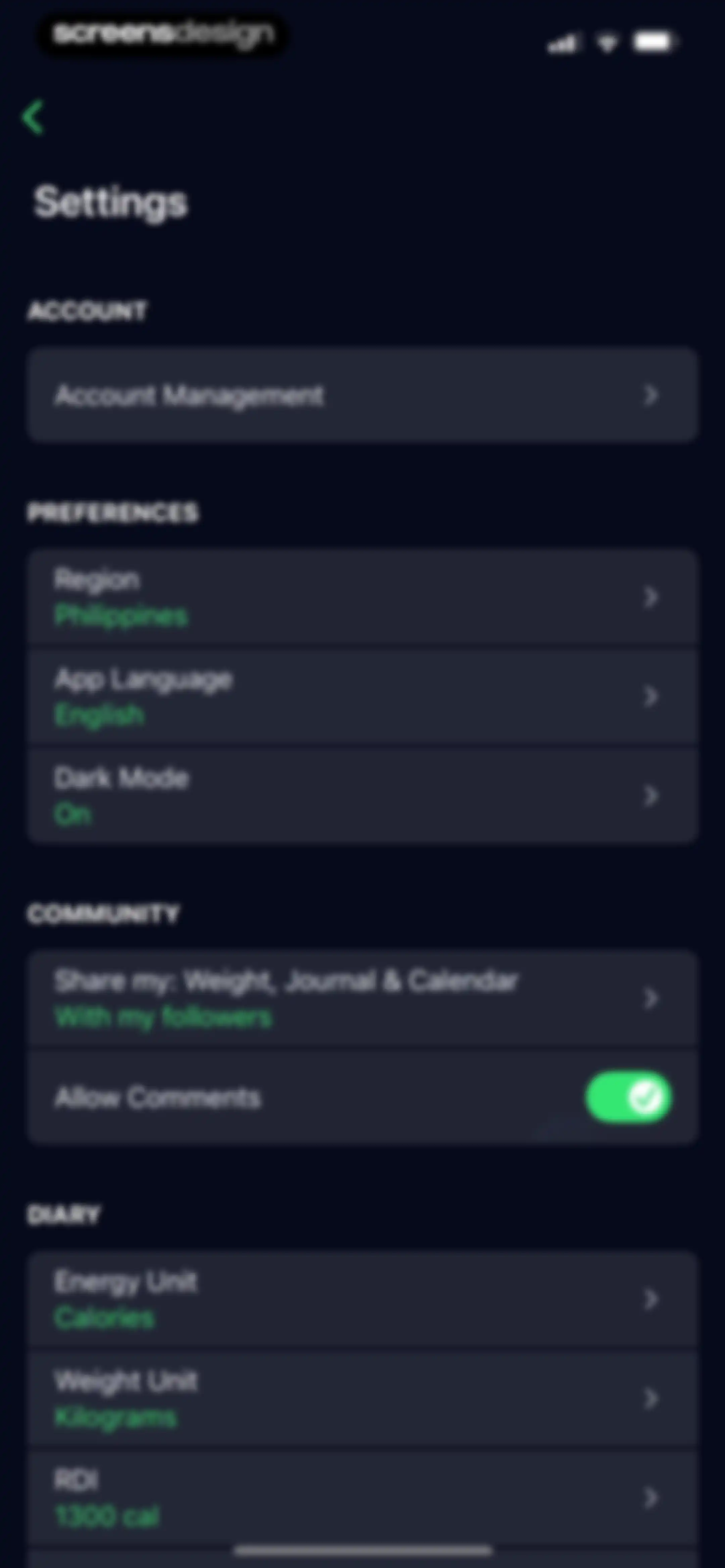Go back using the green arrow

point(34,117)
